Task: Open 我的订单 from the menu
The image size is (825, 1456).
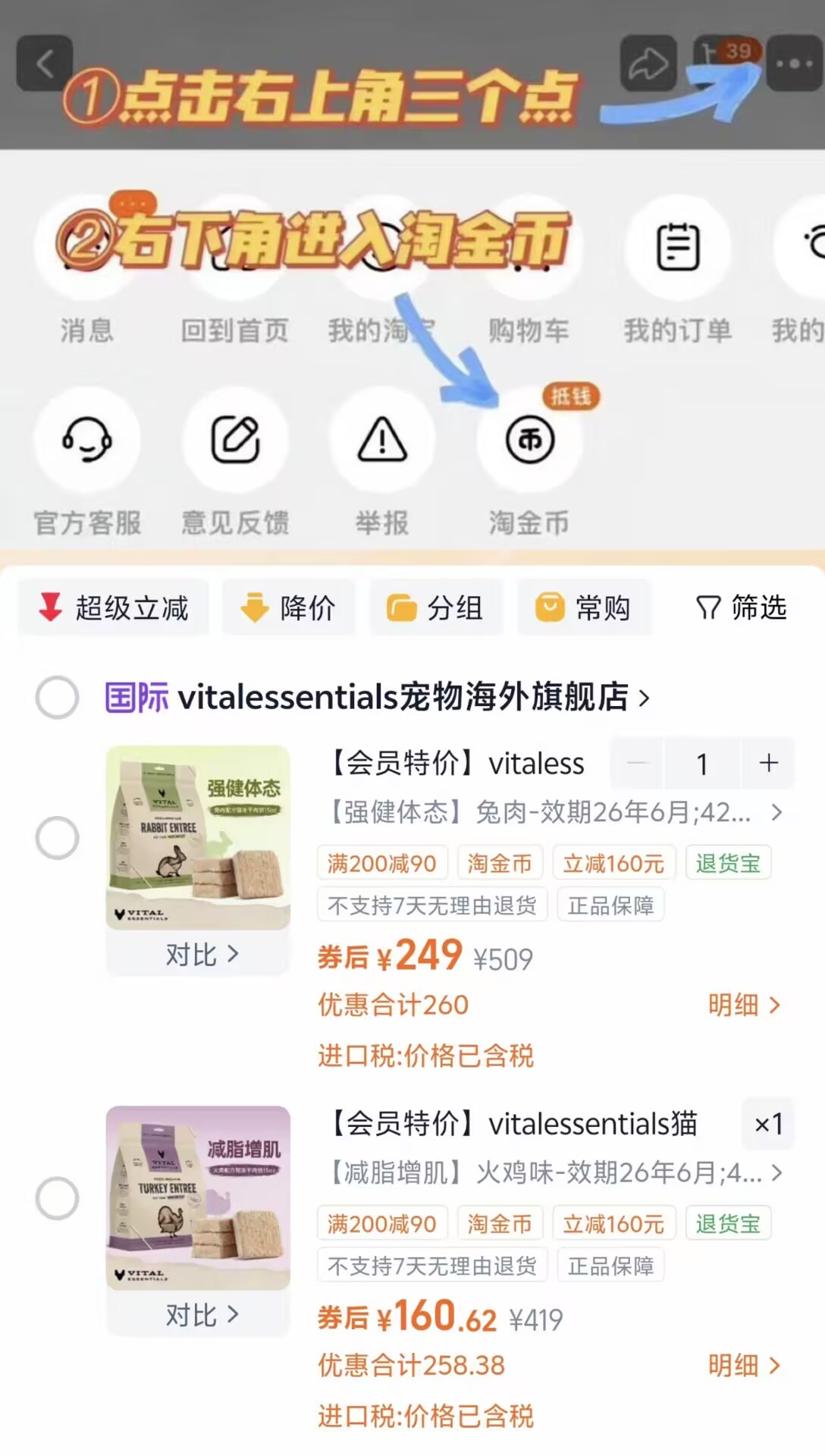Action: [x=677, y=248]
